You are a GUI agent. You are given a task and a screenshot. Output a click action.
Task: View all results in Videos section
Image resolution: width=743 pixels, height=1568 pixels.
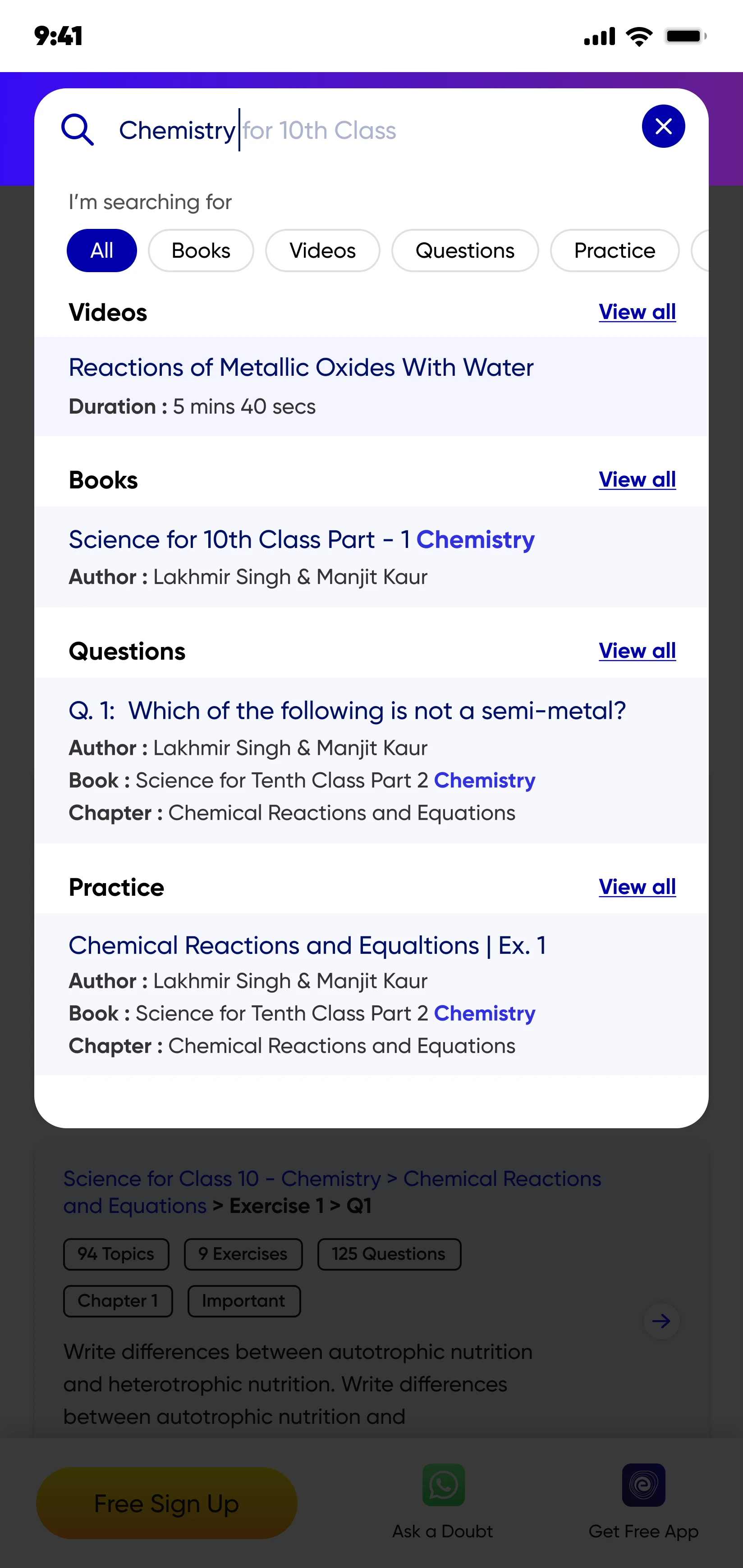(x=637, y=312)
